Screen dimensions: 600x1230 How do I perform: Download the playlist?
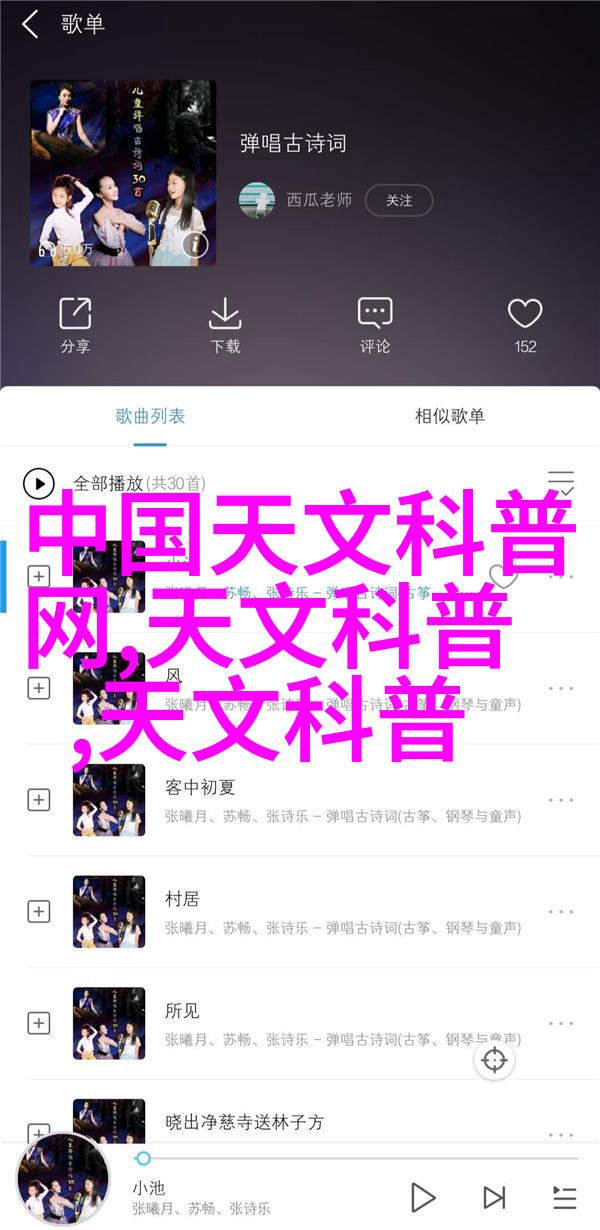tap(225, 326)
